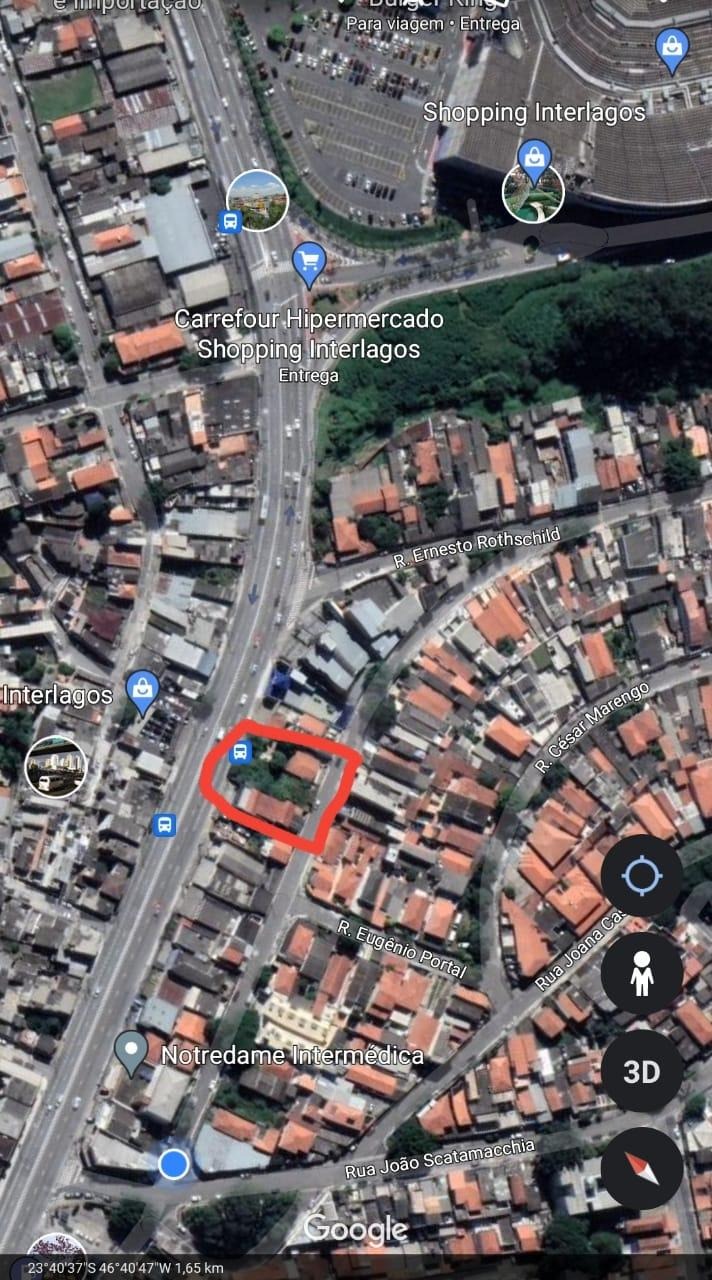Open the photo thumbnail above the Carrefour pin
The width and height of the screenshot is (712, 1280).
258,200
